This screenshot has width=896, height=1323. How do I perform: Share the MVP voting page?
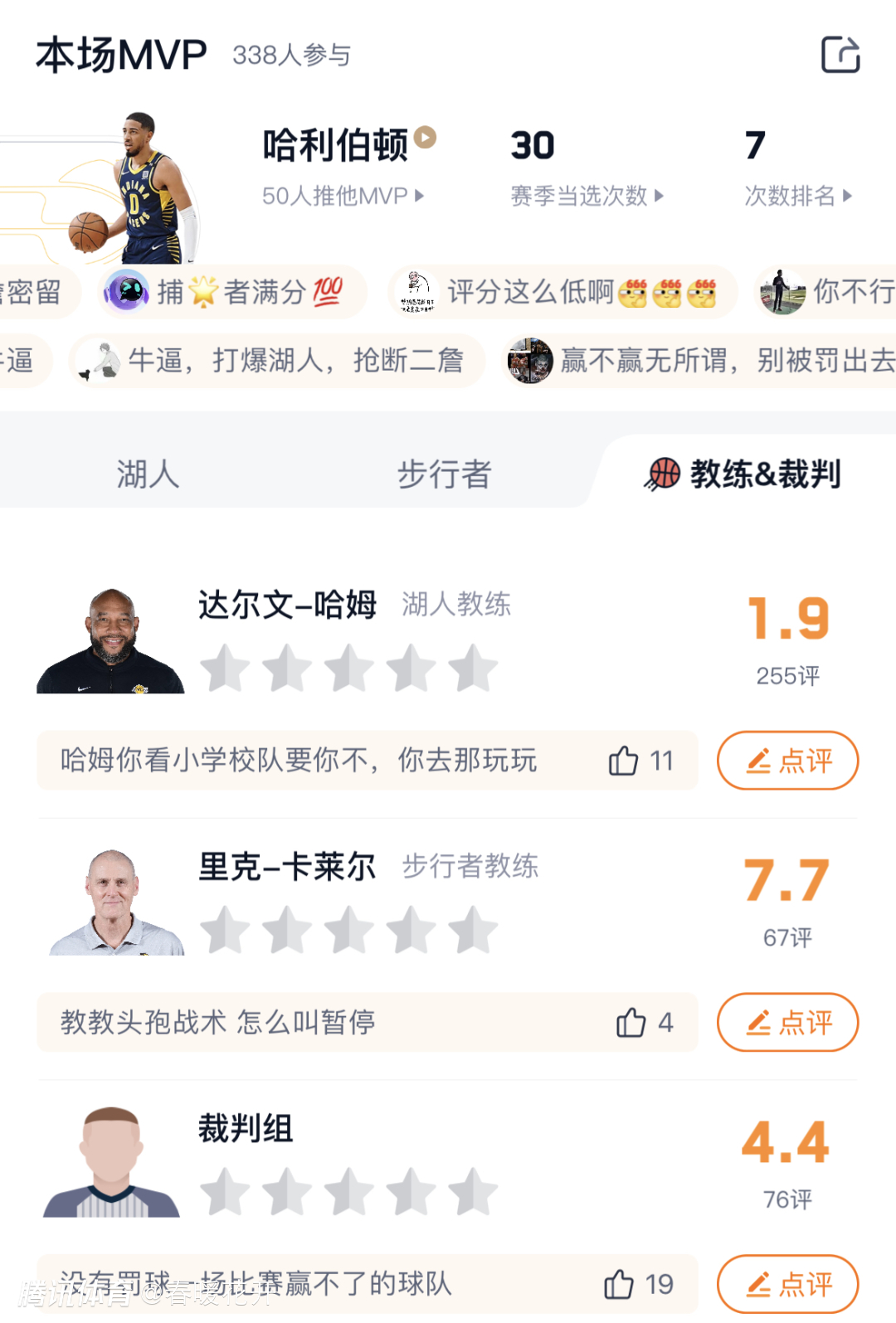(x=840, y=55)
